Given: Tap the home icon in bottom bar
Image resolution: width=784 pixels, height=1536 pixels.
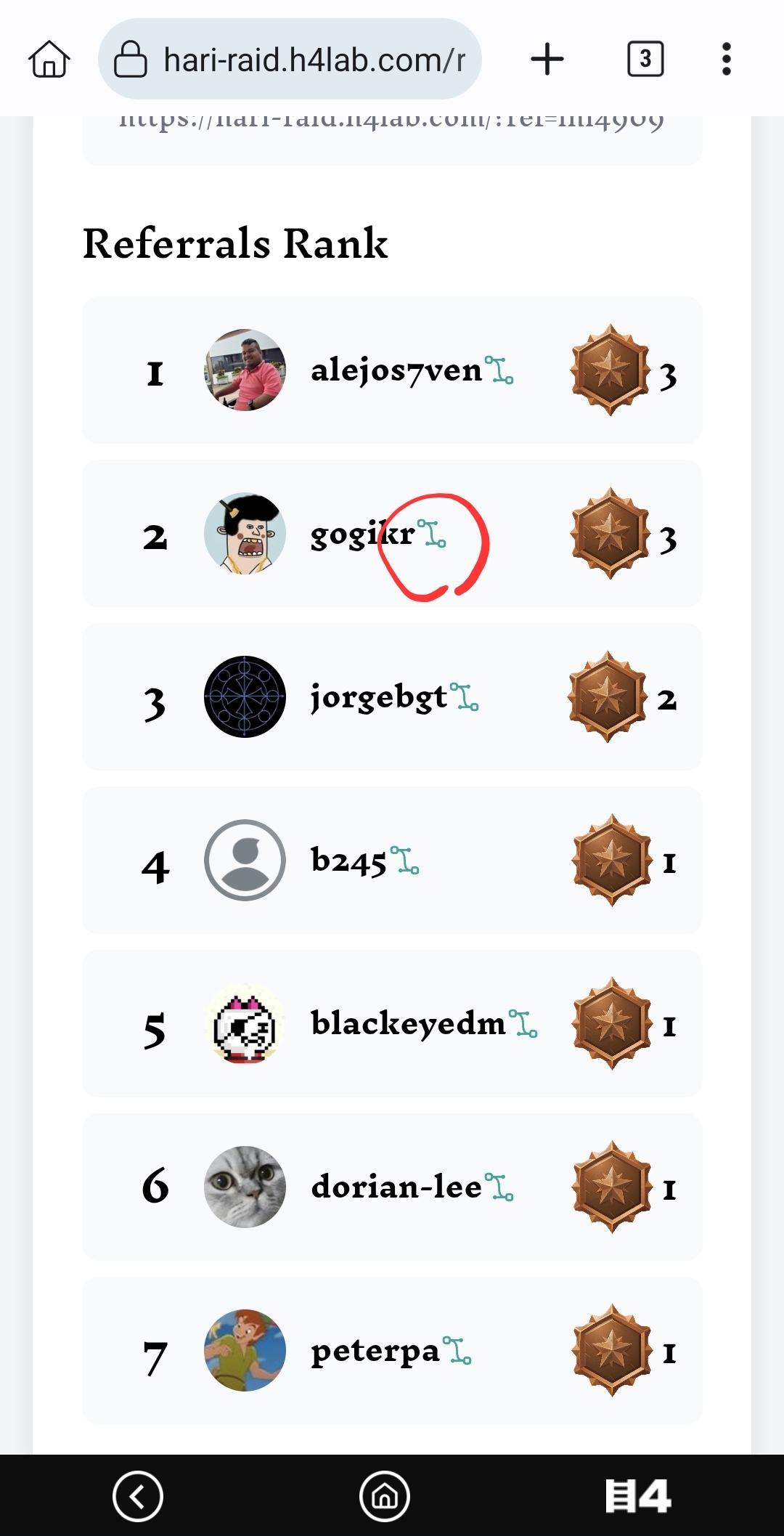Looking at the screenshot, I should tap(385, 1496).
